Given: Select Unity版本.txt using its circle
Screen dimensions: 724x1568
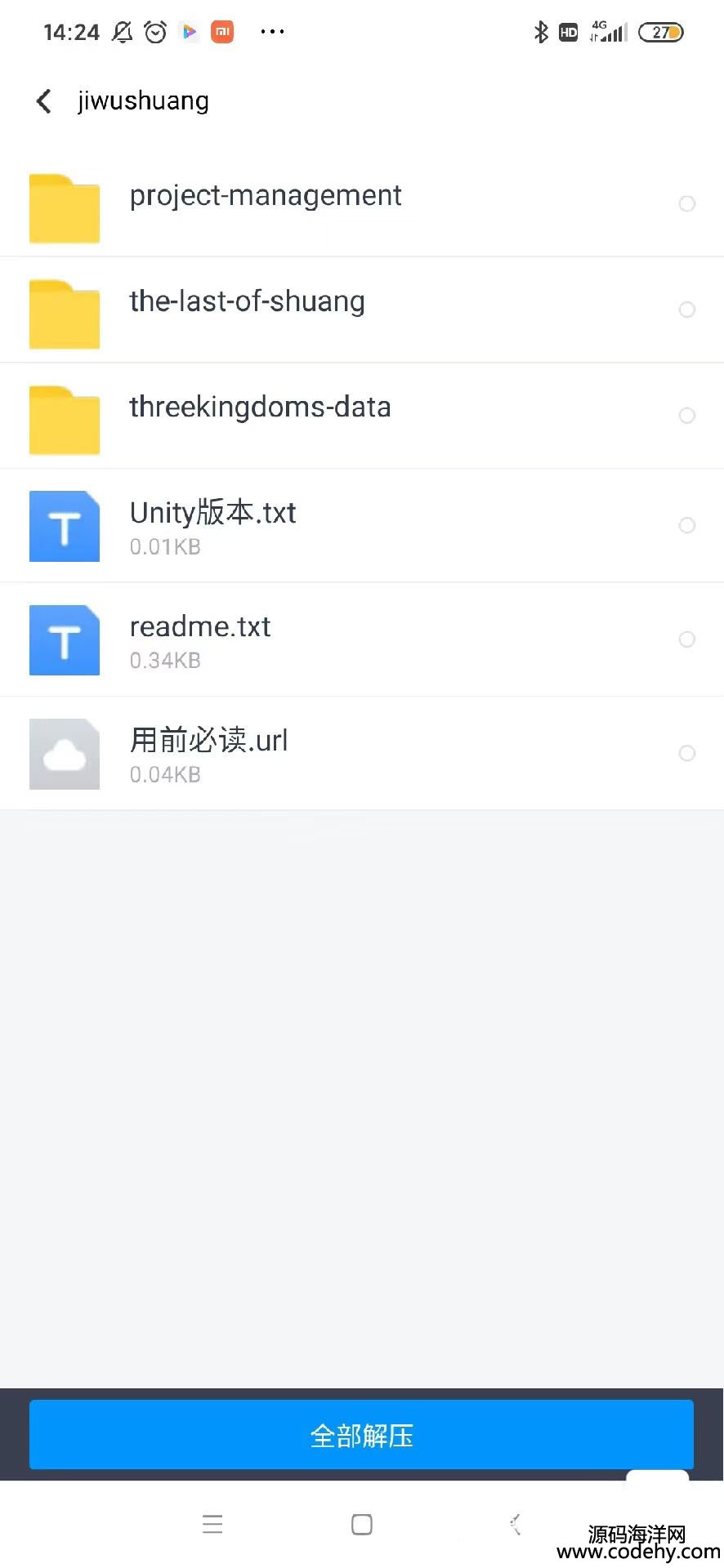Looking at the screenshot, I should click(x=687, y=525).
